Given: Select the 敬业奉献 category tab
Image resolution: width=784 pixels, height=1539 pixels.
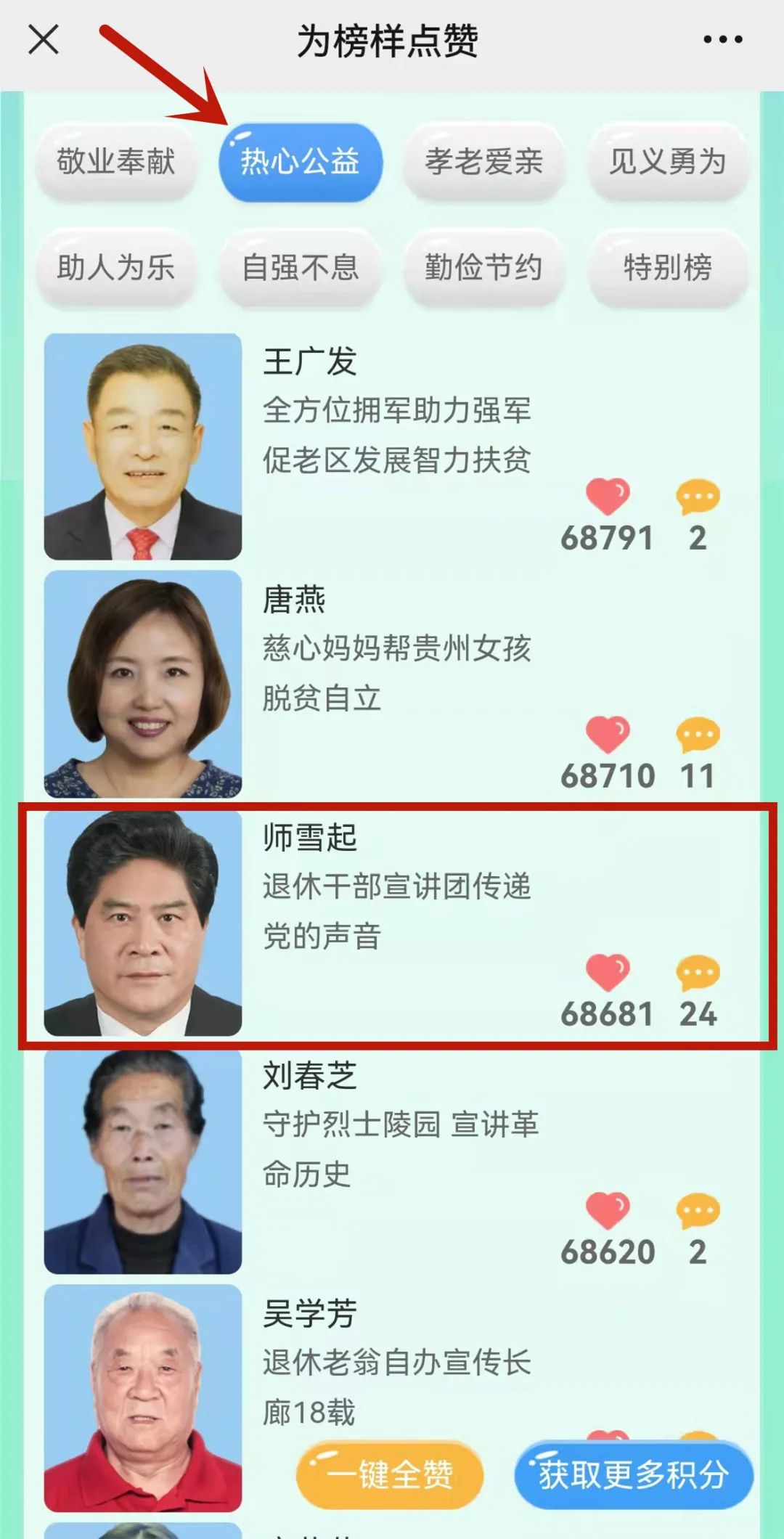Looking at the screenshot, I should tap(118, 162).
